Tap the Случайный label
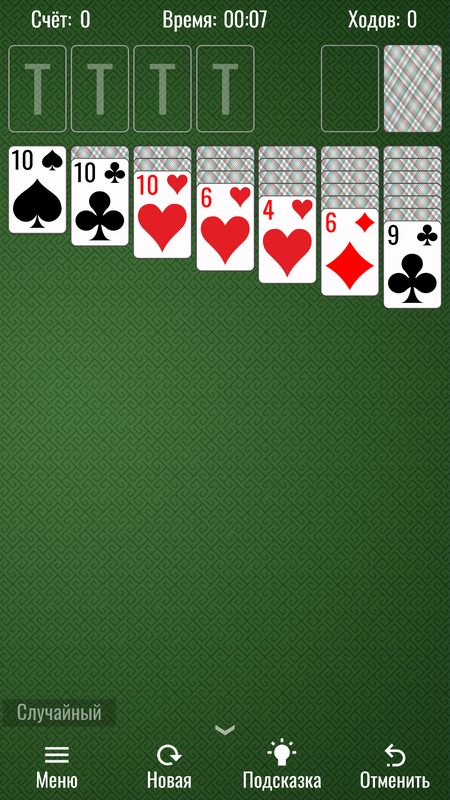The image size is (450, 800). [59, 712]
